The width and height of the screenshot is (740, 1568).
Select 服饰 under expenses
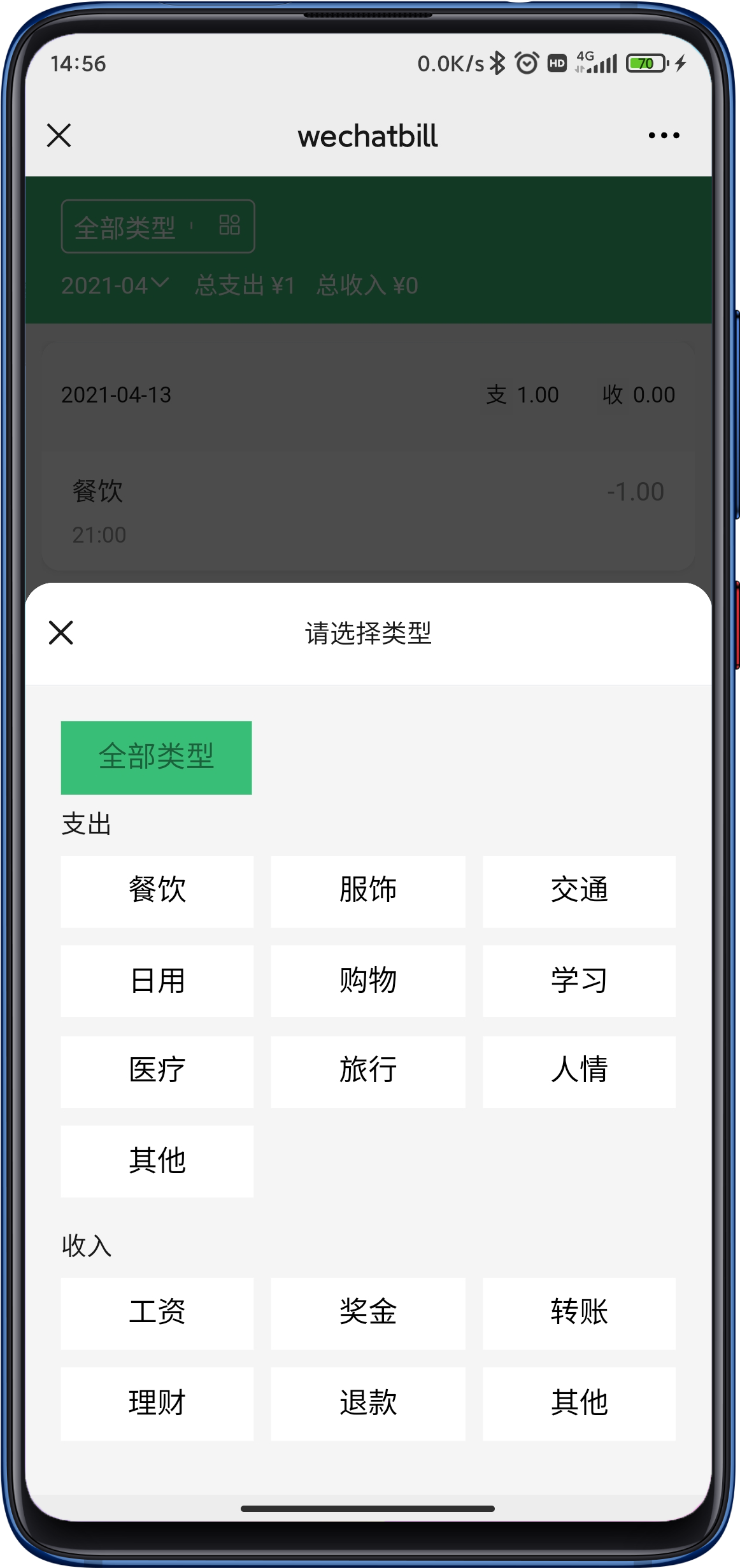[368, 891]
